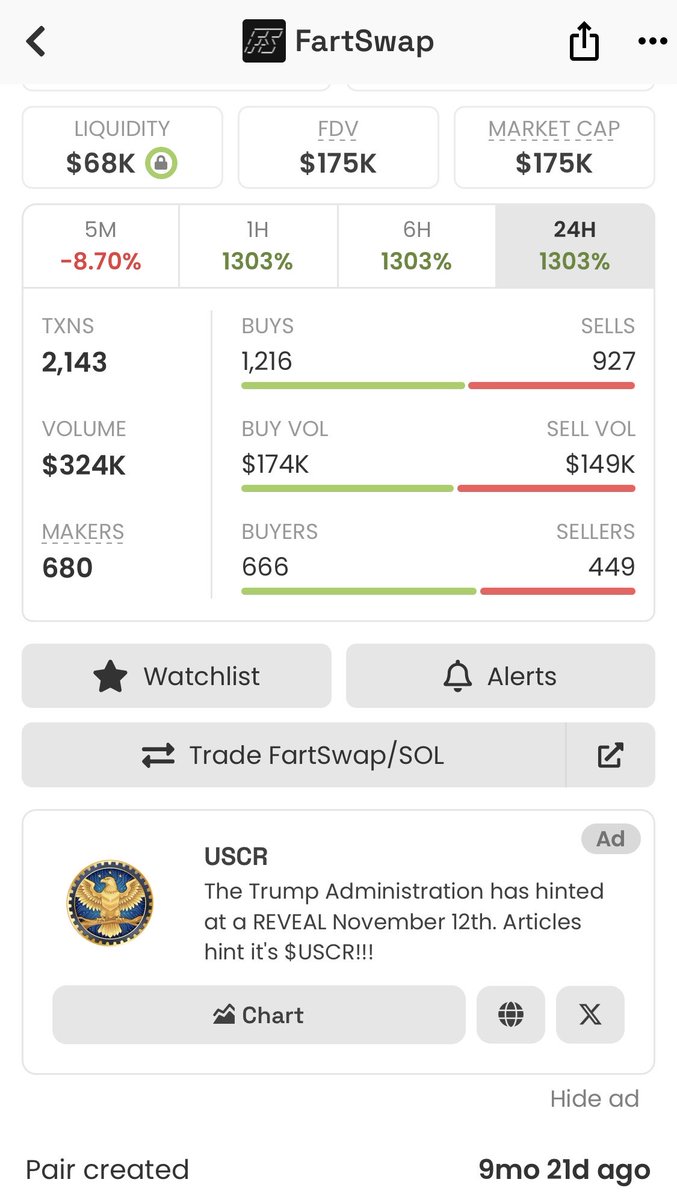Open trade in external link icon
677x1200 pixels.
(x=610, y=755)
